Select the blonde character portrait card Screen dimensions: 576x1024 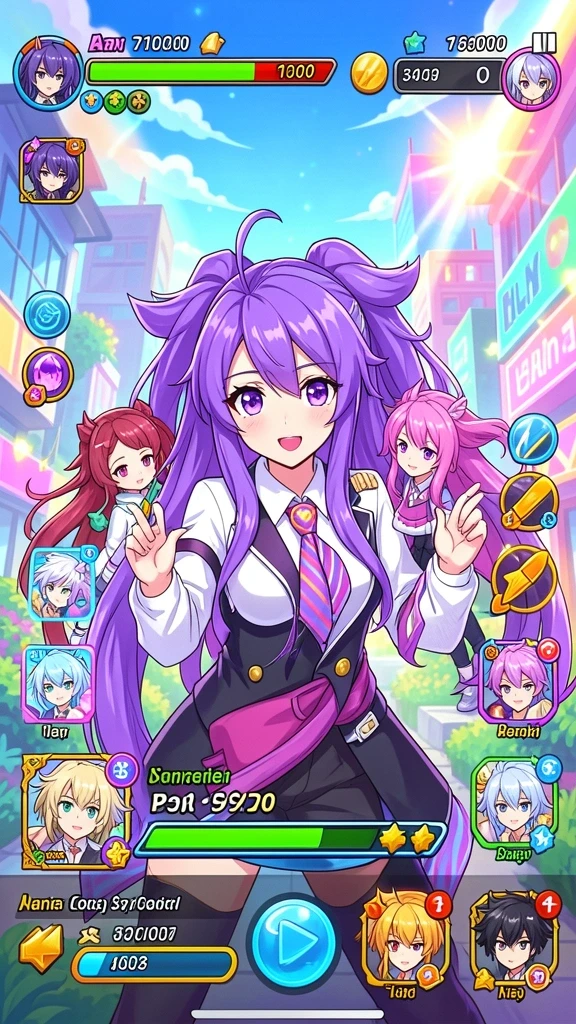74,810
